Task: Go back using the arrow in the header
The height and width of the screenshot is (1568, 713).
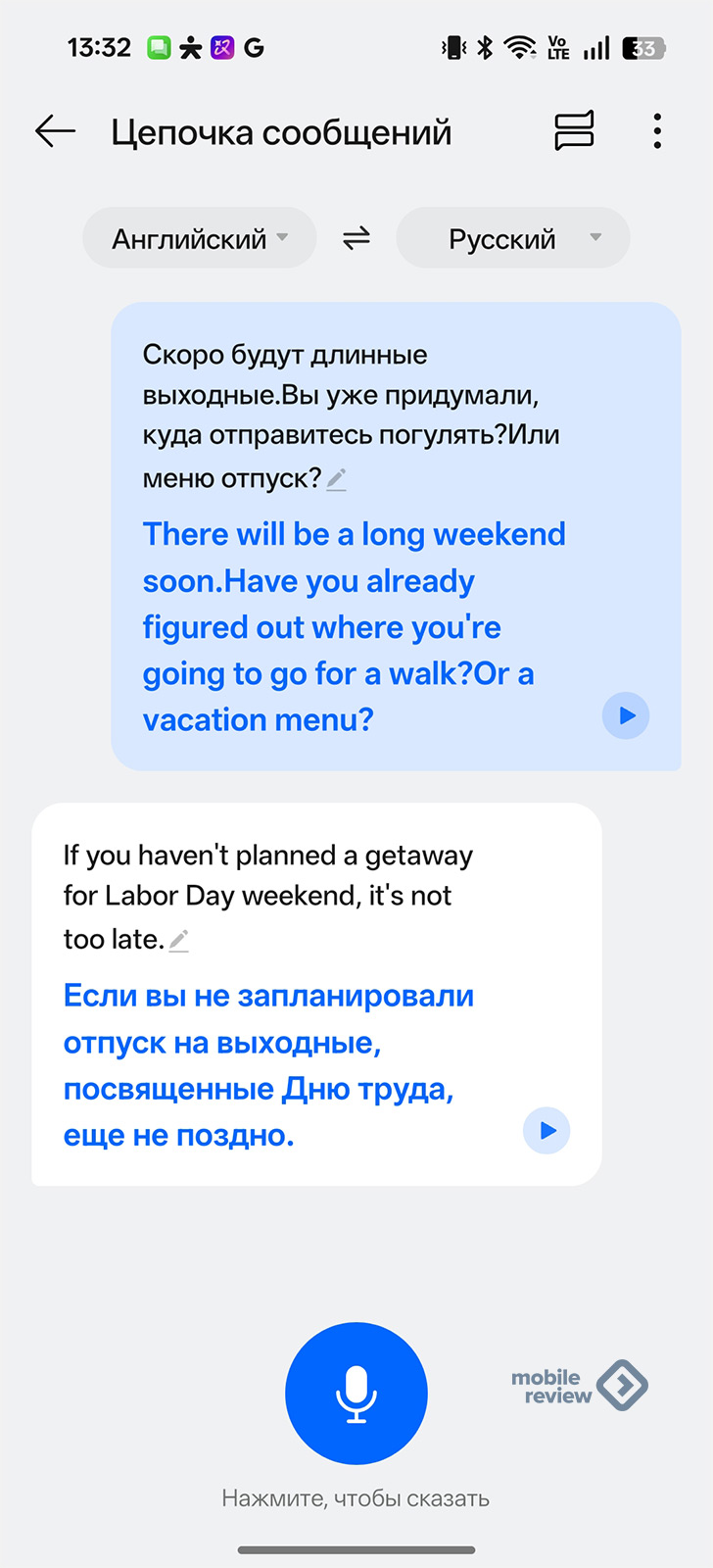Action: pos(55,131)
